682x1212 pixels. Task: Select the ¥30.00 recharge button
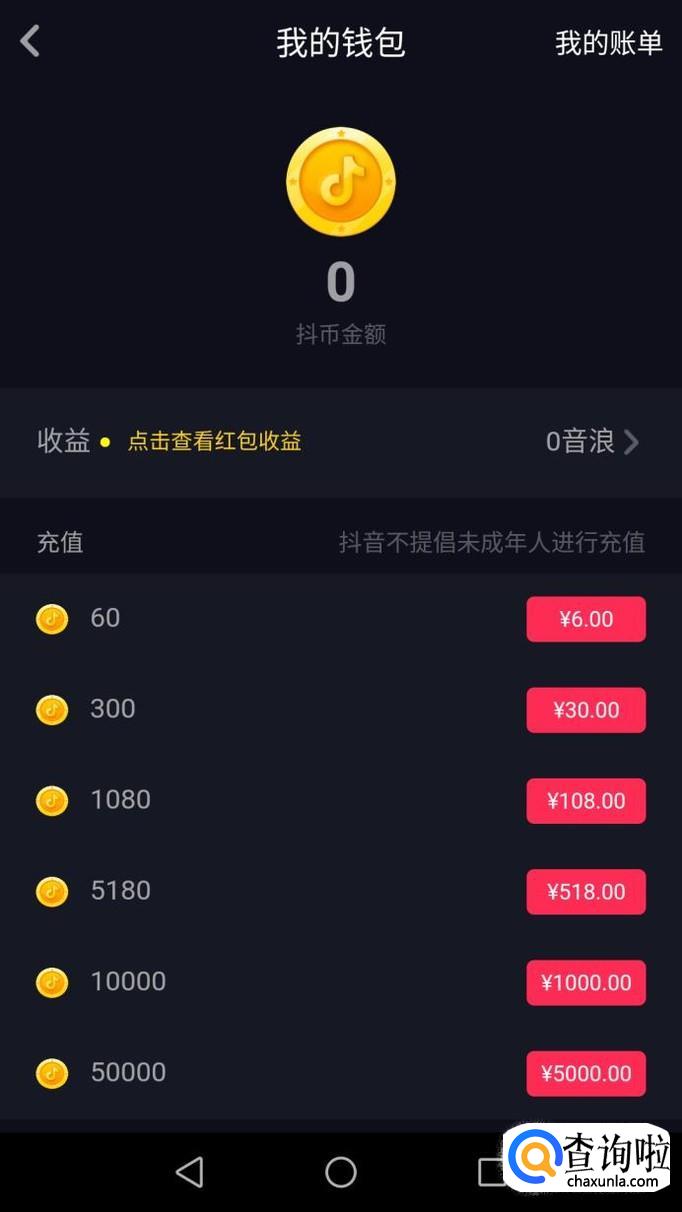586,710
